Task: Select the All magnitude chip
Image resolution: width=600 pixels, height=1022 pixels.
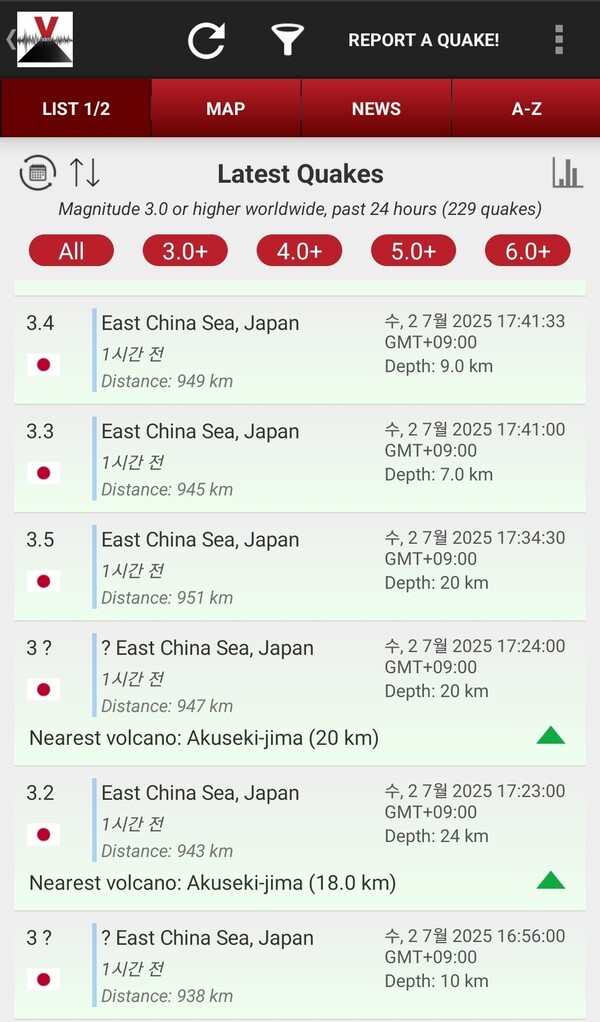Action: pyautogui.click(x=71, y=251)
